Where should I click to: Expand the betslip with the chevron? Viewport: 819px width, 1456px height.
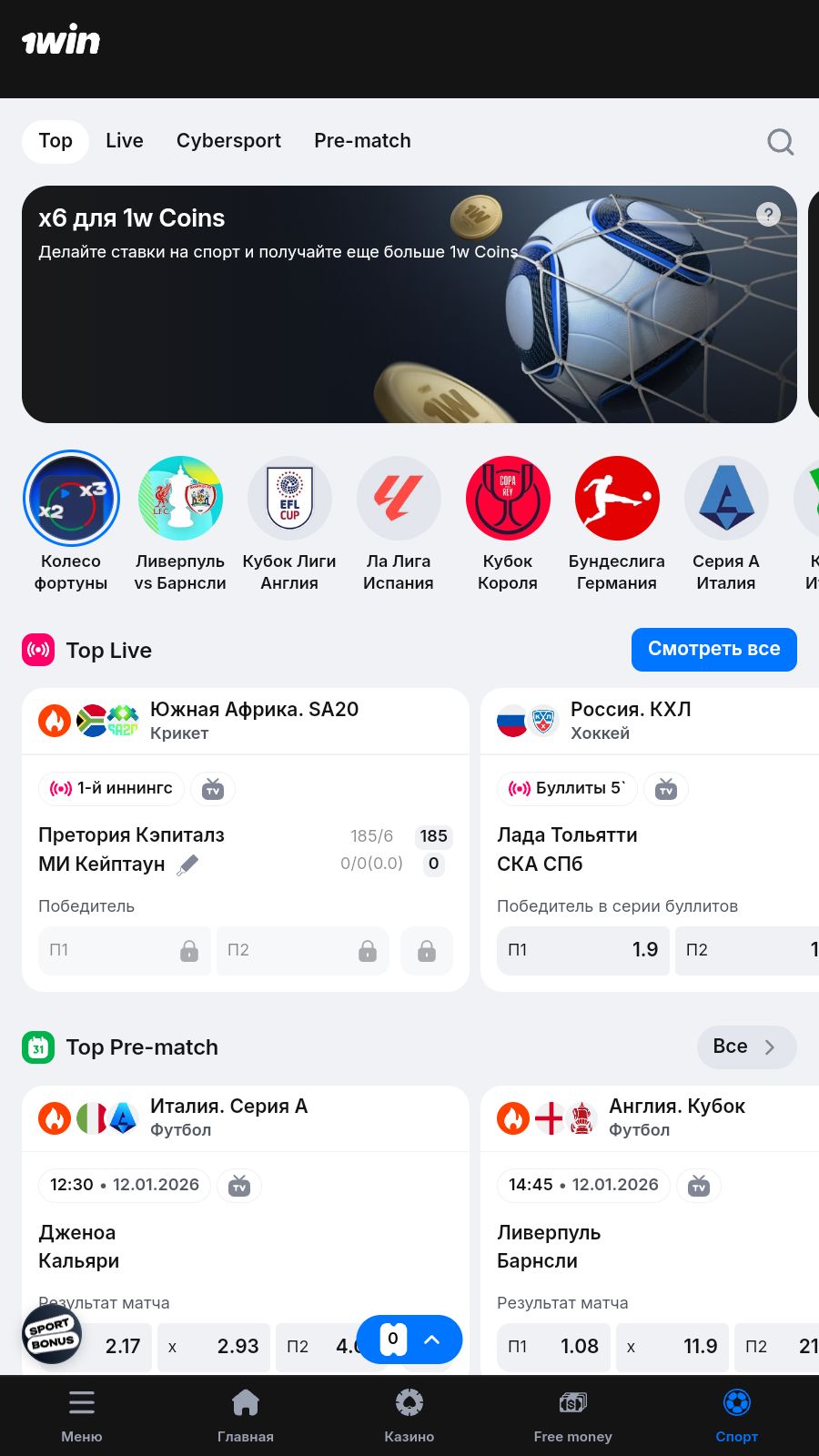432,1340
